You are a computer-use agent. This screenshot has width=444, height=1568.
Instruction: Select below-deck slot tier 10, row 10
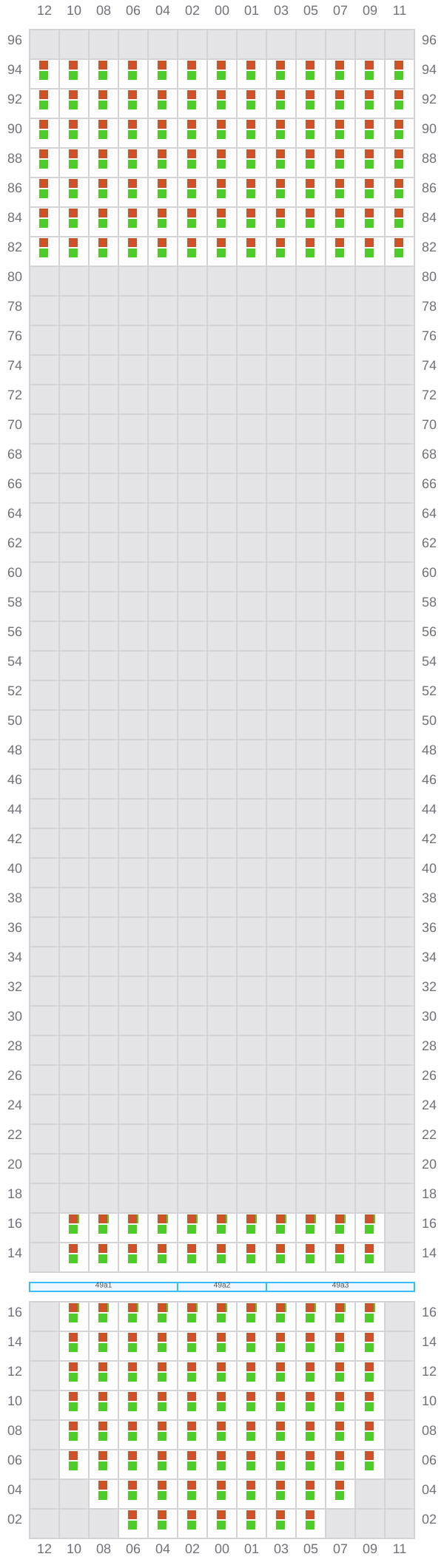click(74, 1402)
